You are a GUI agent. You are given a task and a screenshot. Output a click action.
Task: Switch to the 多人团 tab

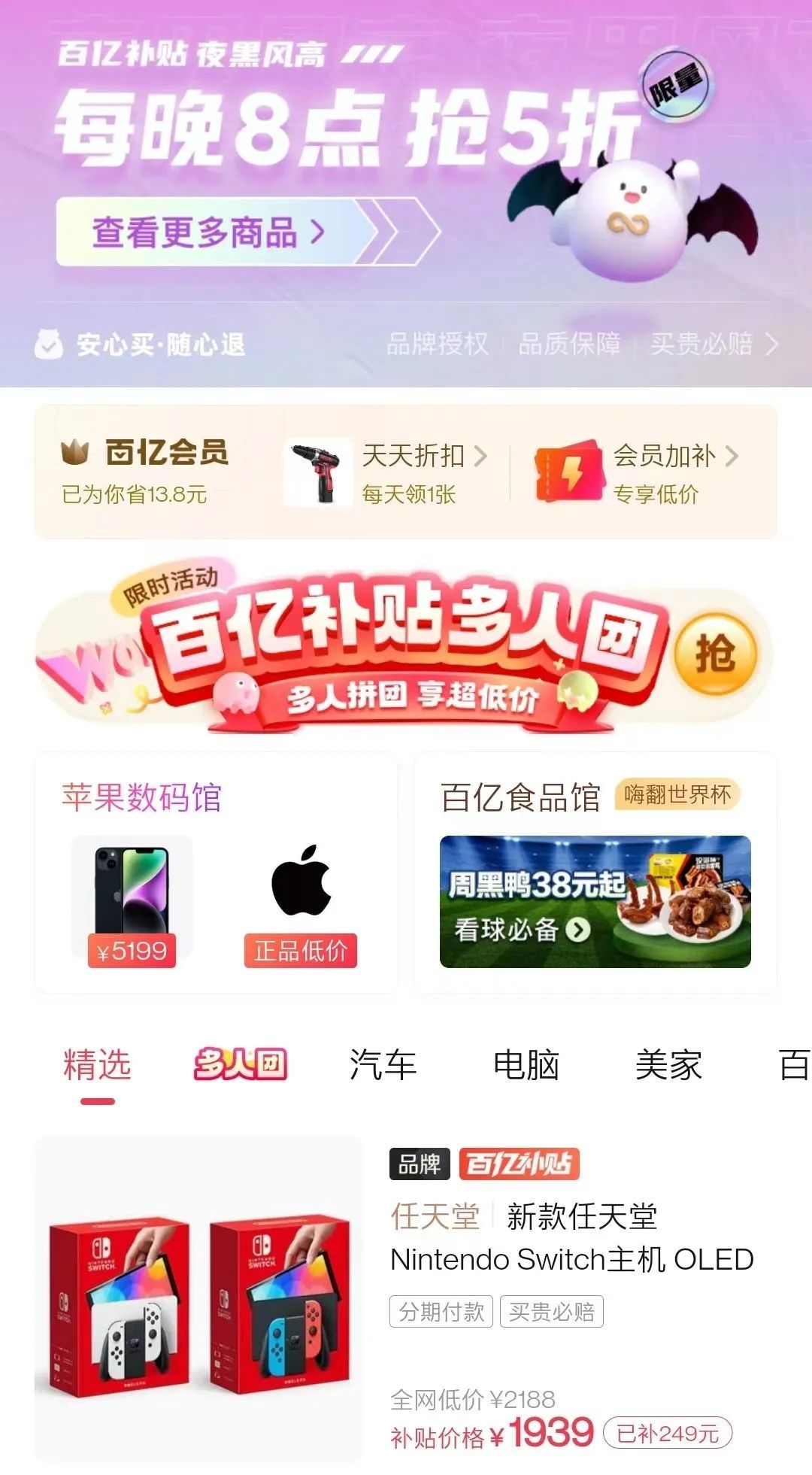pyautogui.click(x=241, y=1065)
